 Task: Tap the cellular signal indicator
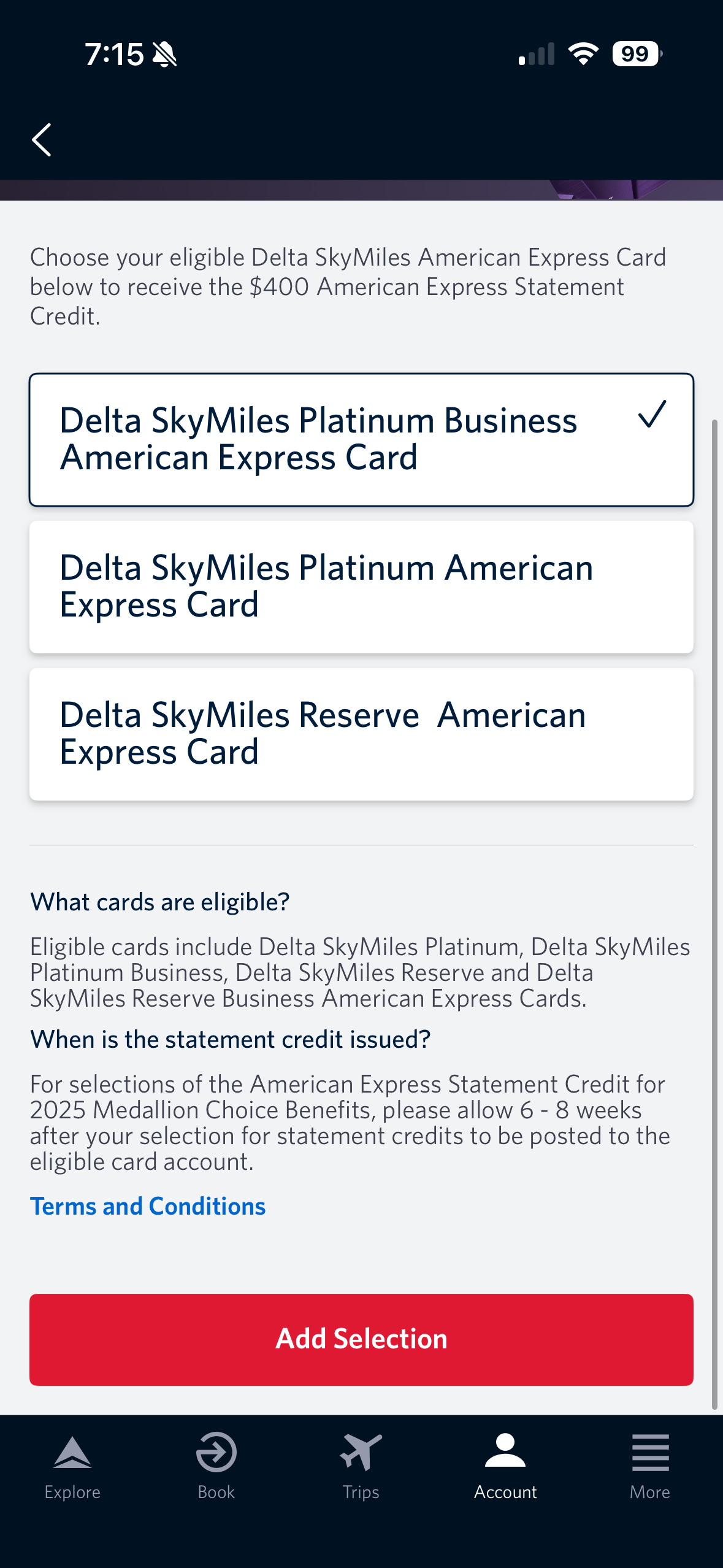click(536, 54)
